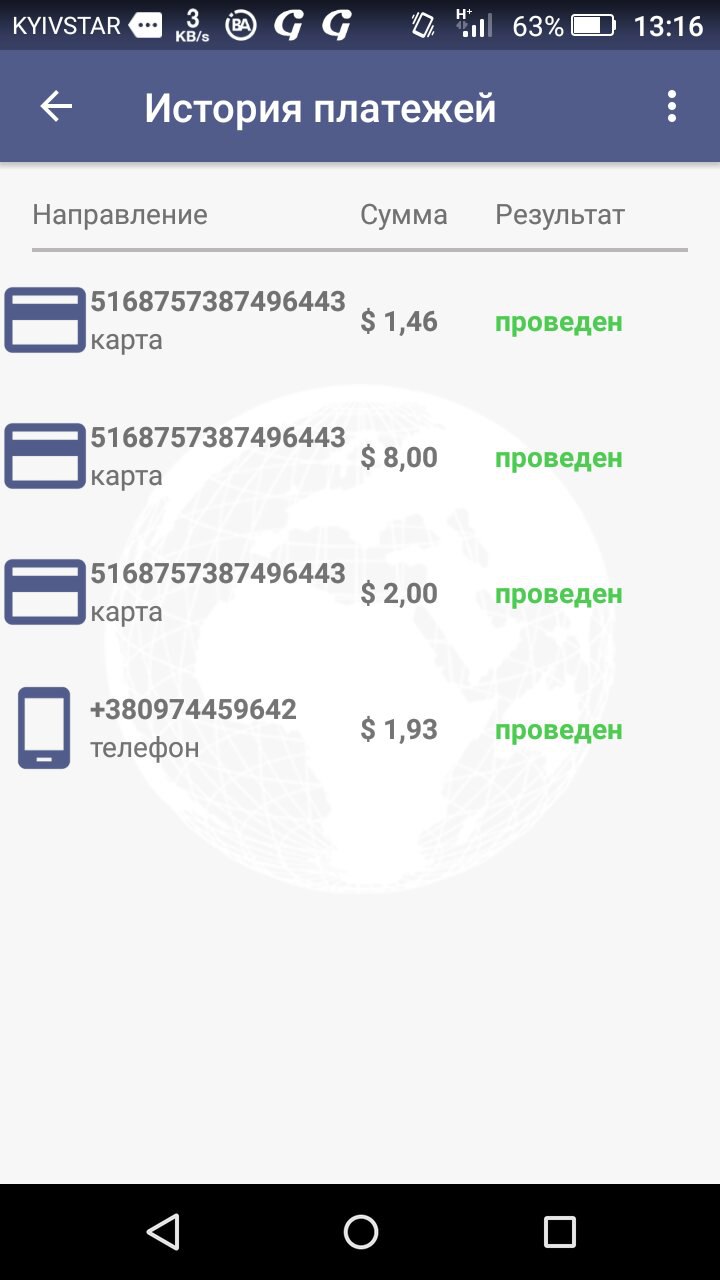Tap the system home button

360,1232
